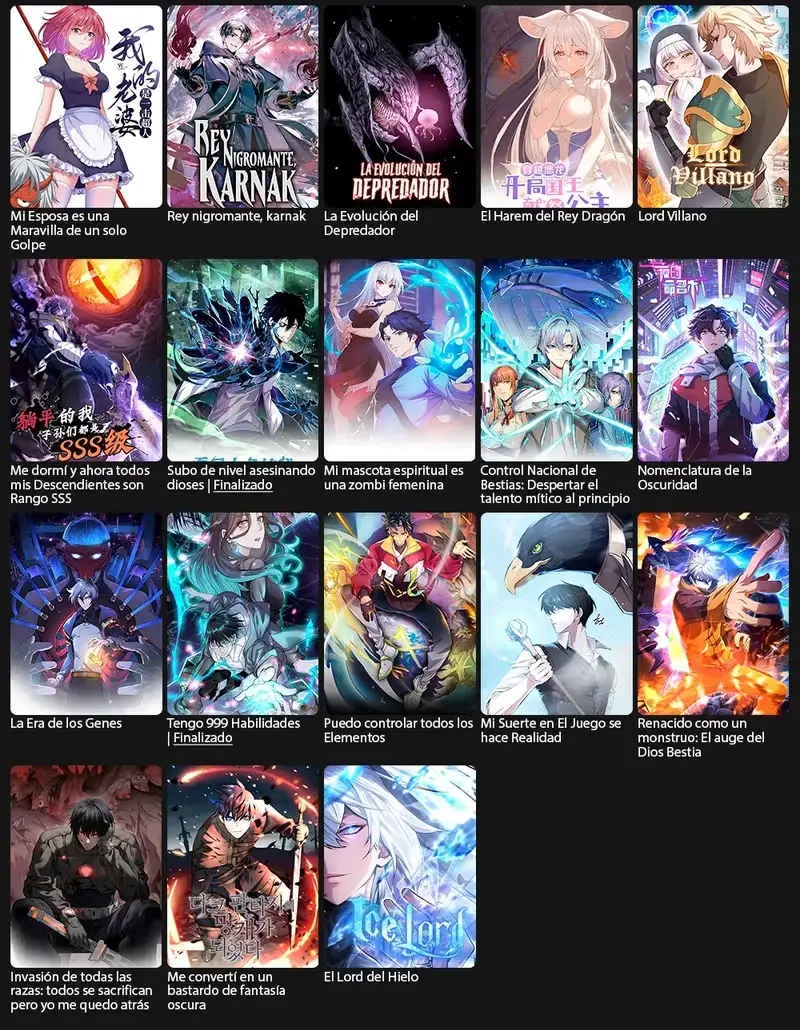Select Tengo 999 Habilidades manga

coord(243,613)
